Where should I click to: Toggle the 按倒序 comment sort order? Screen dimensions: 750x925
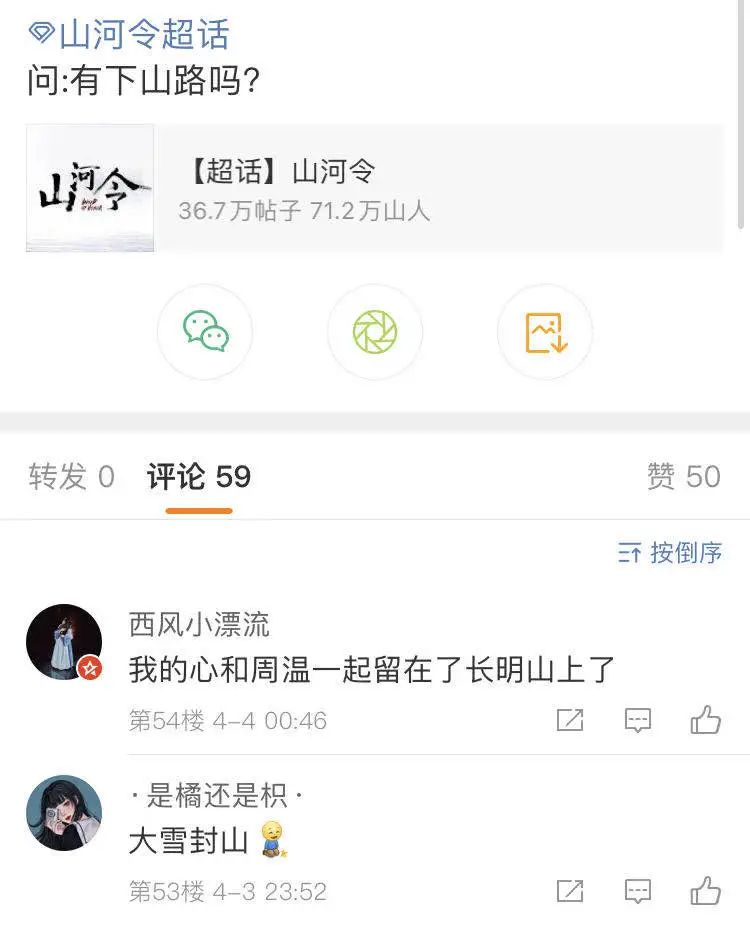[690, 553]
